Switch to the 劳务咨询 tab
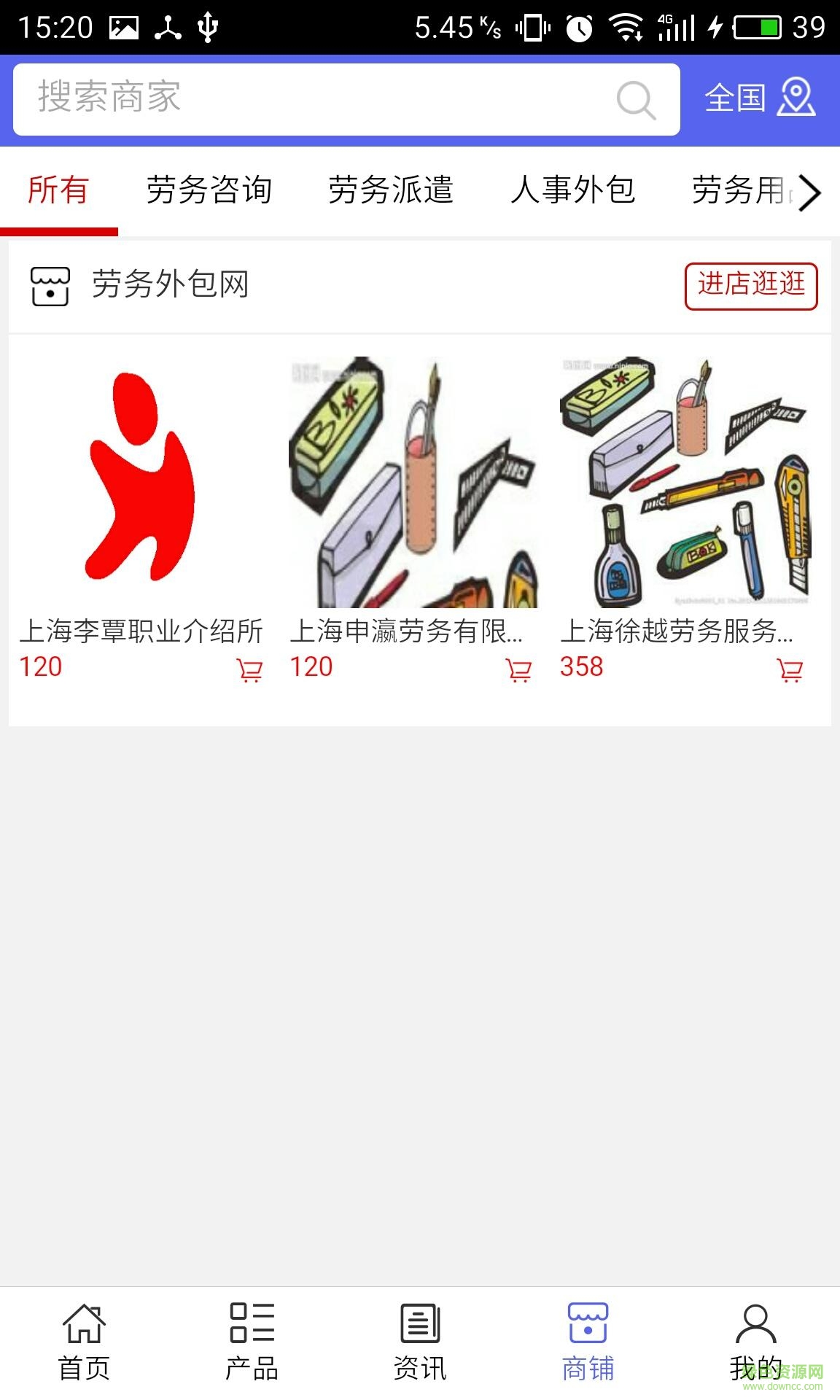The image size is (840, 1400). coord(209,191)
